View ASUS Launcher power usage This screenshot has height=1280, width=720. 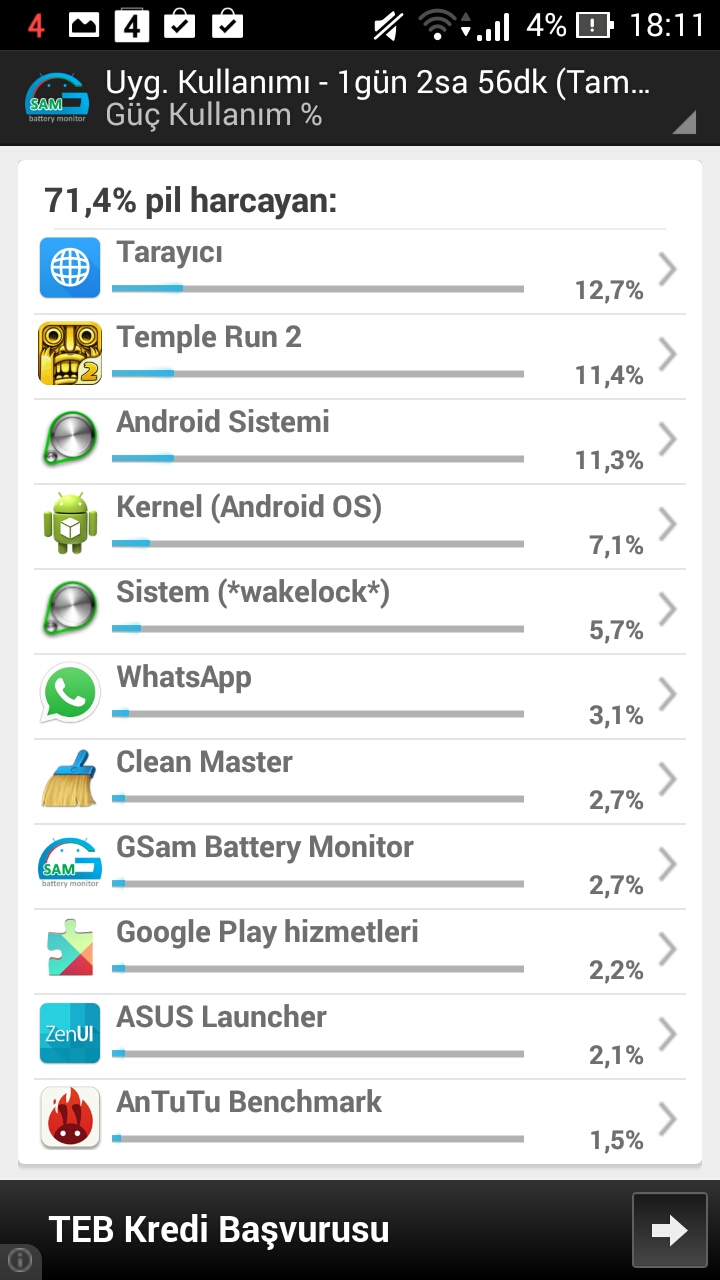360,1037
